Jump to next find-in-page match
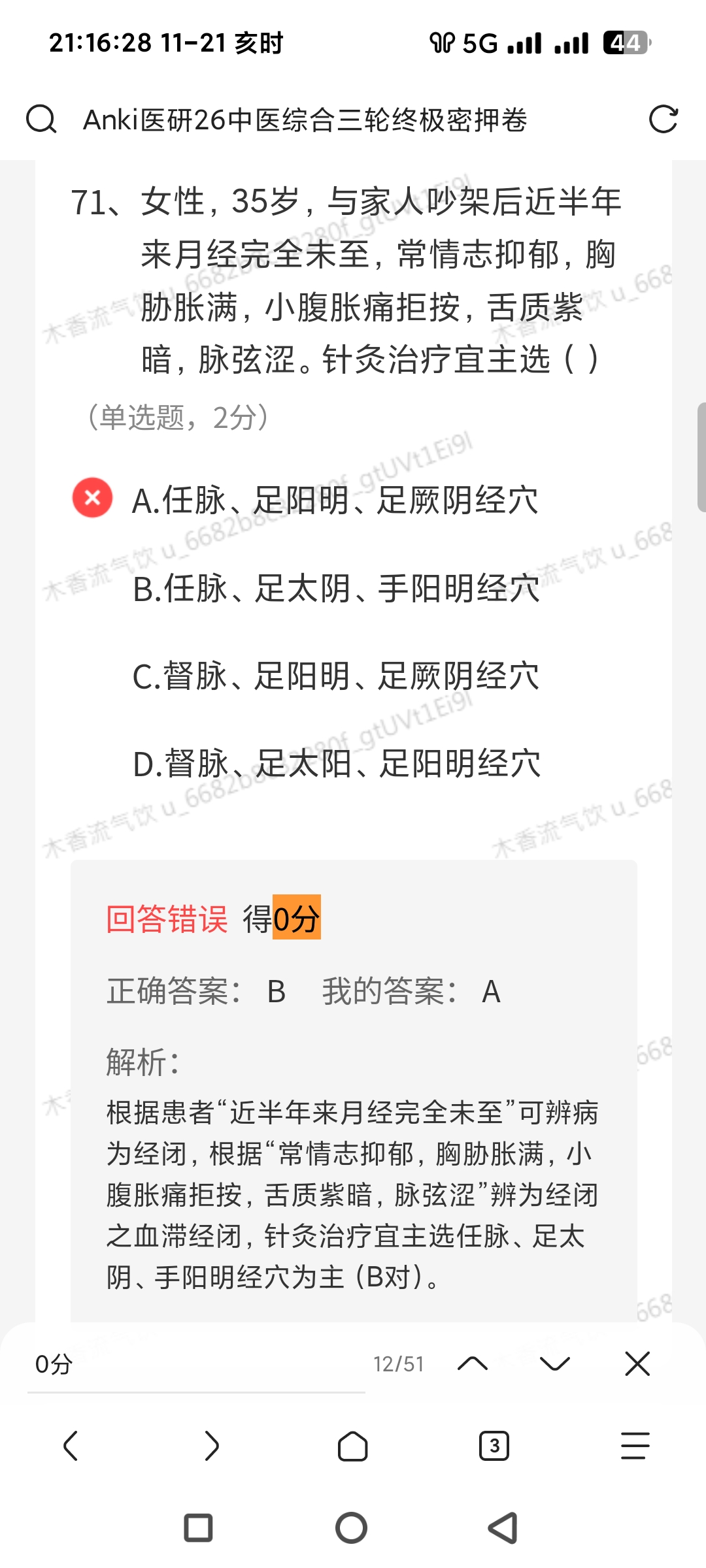This screenshot has width=706, height=1568. pos(555,1364)
